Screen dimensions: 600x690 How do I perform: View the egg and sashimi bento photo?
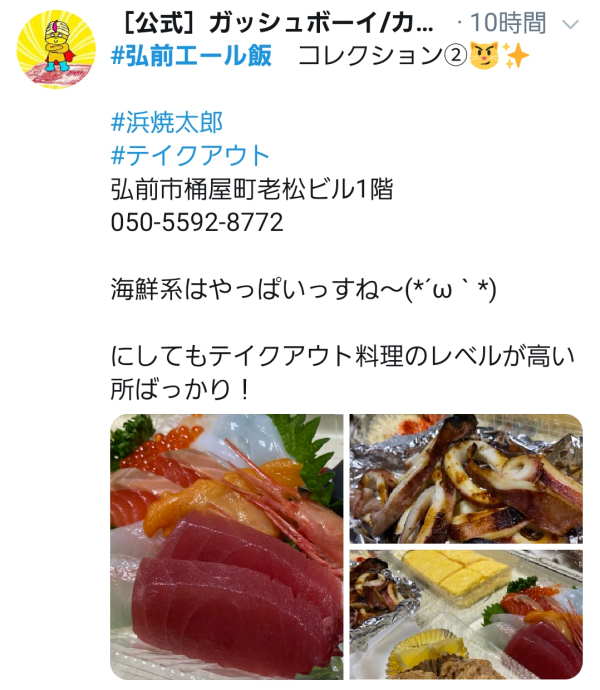point(466,614)
